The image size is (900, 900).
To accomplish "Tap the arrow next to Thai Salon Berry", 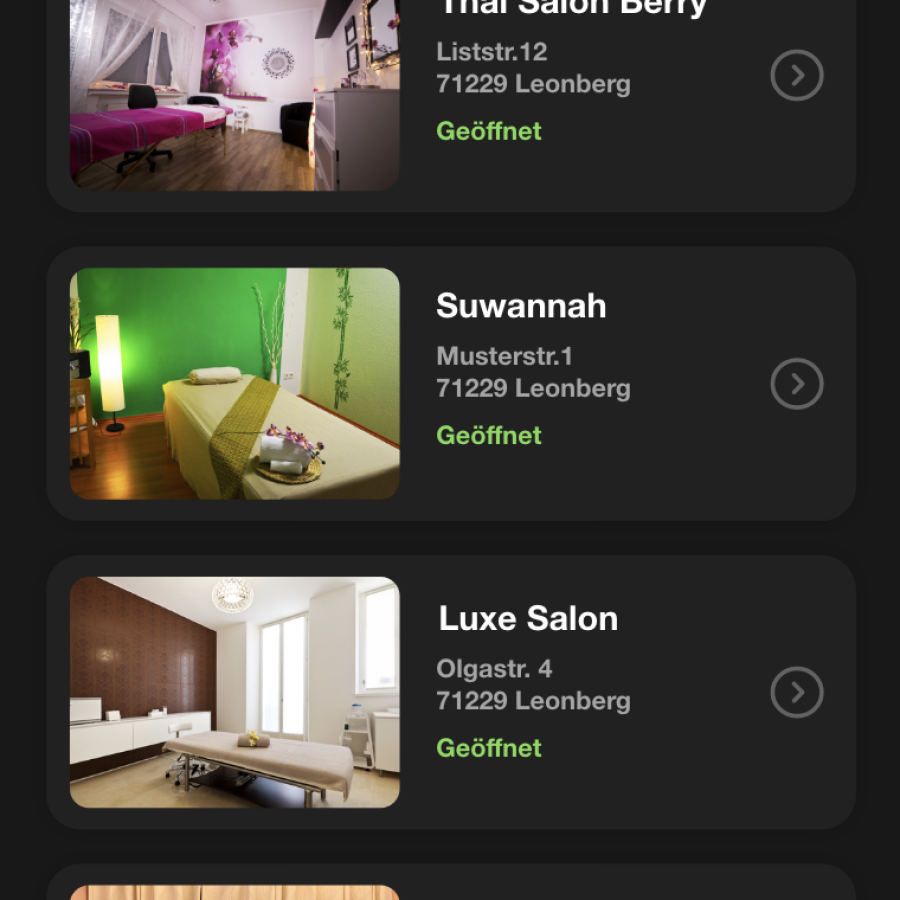I will [797, 75].
